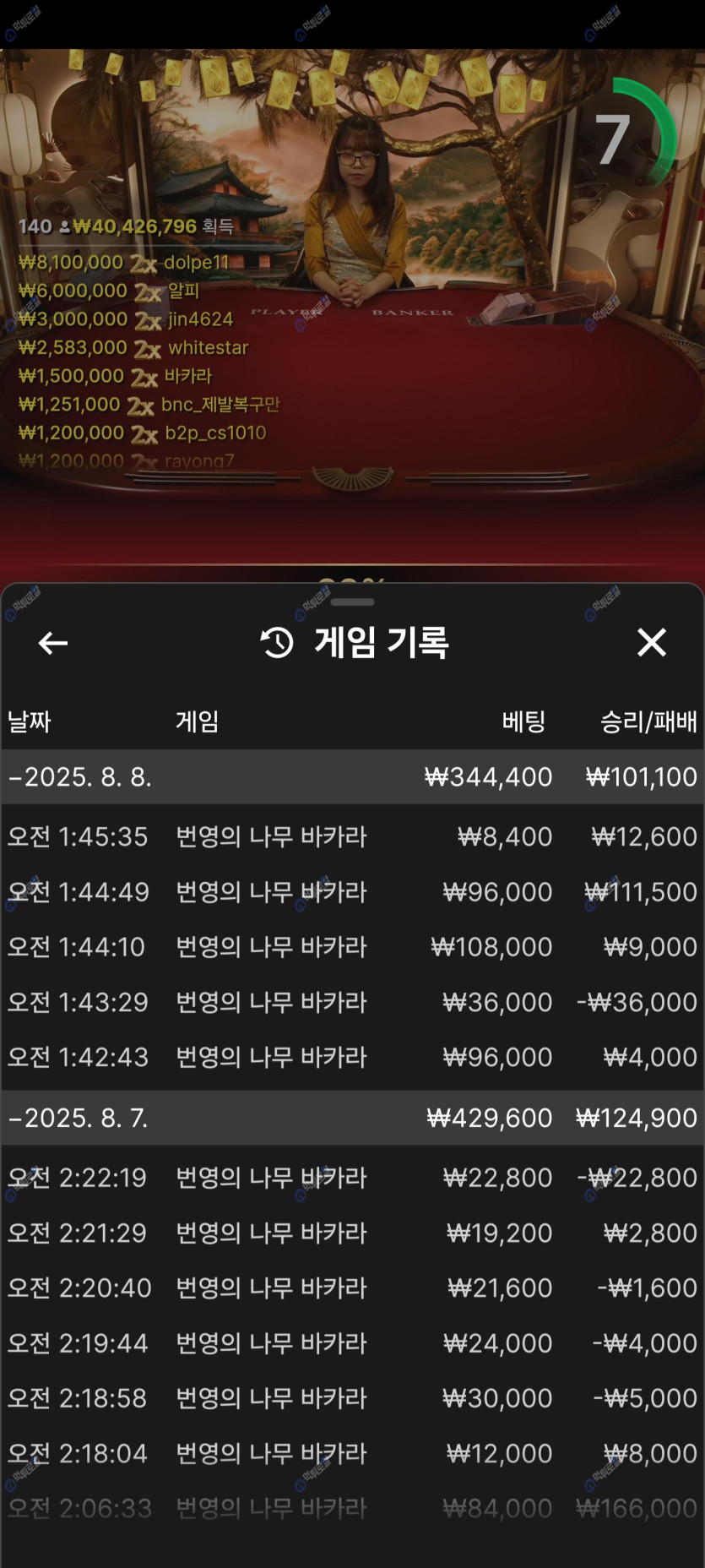Image resolution: width=705 pixels, height=1568 pixels.
Task: Select the 오전 1:42:43 game record
Action: (x=352, y=1057)
